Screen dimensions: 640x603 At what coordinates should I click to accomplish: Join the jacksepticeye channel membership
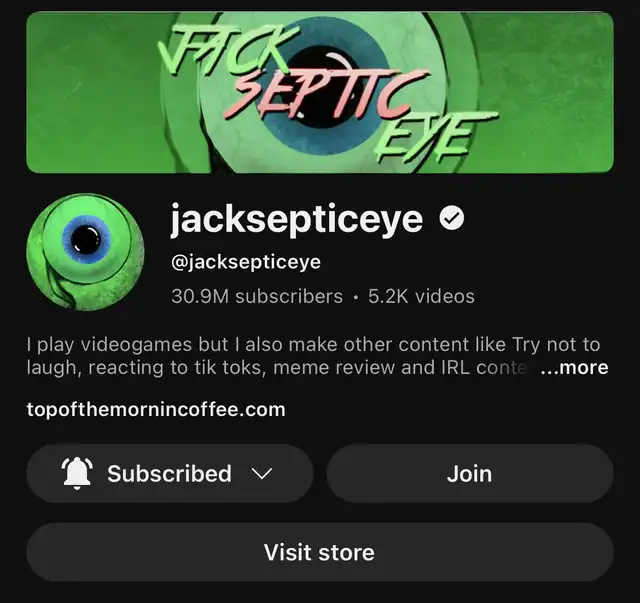pos(469,473)
